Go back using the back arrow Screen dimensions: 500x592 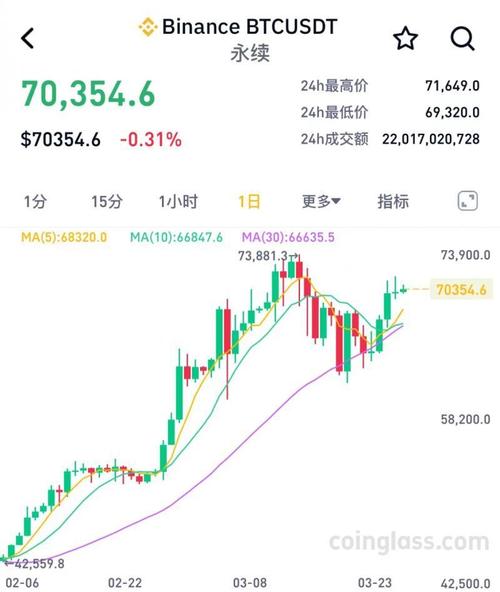pyautogui.click(x=28, y=38)
